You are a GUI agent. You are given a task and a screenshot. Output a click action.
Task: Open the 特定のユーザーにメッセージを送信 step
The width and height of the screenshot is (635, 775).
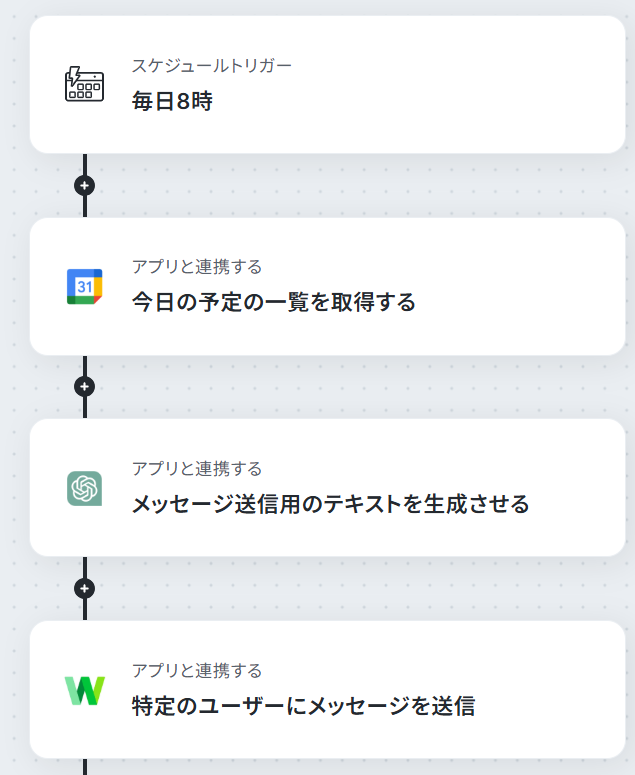click(x=328, y=689)
